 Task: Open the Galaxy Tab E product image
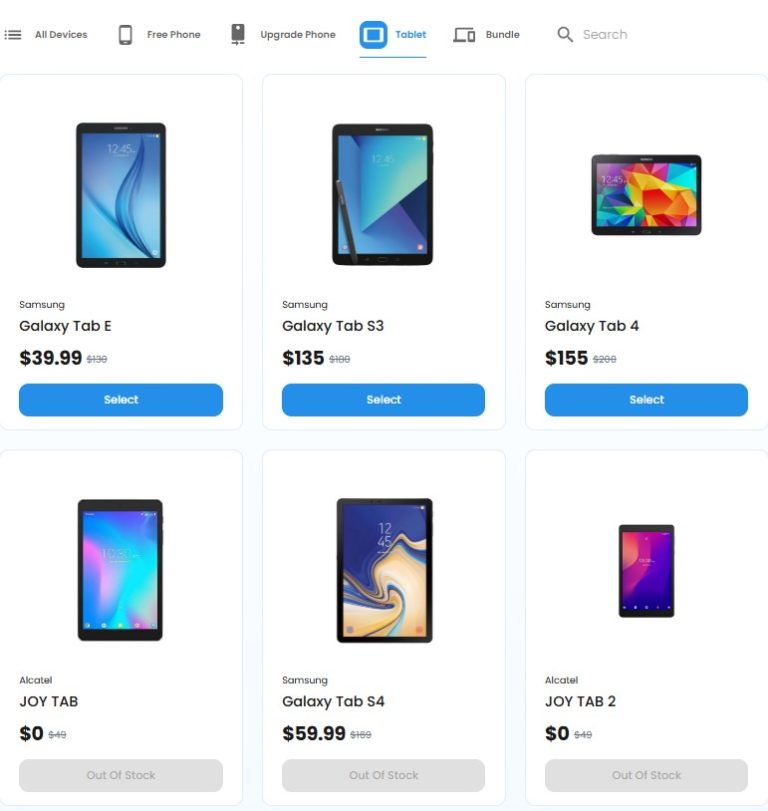[121, 195]
